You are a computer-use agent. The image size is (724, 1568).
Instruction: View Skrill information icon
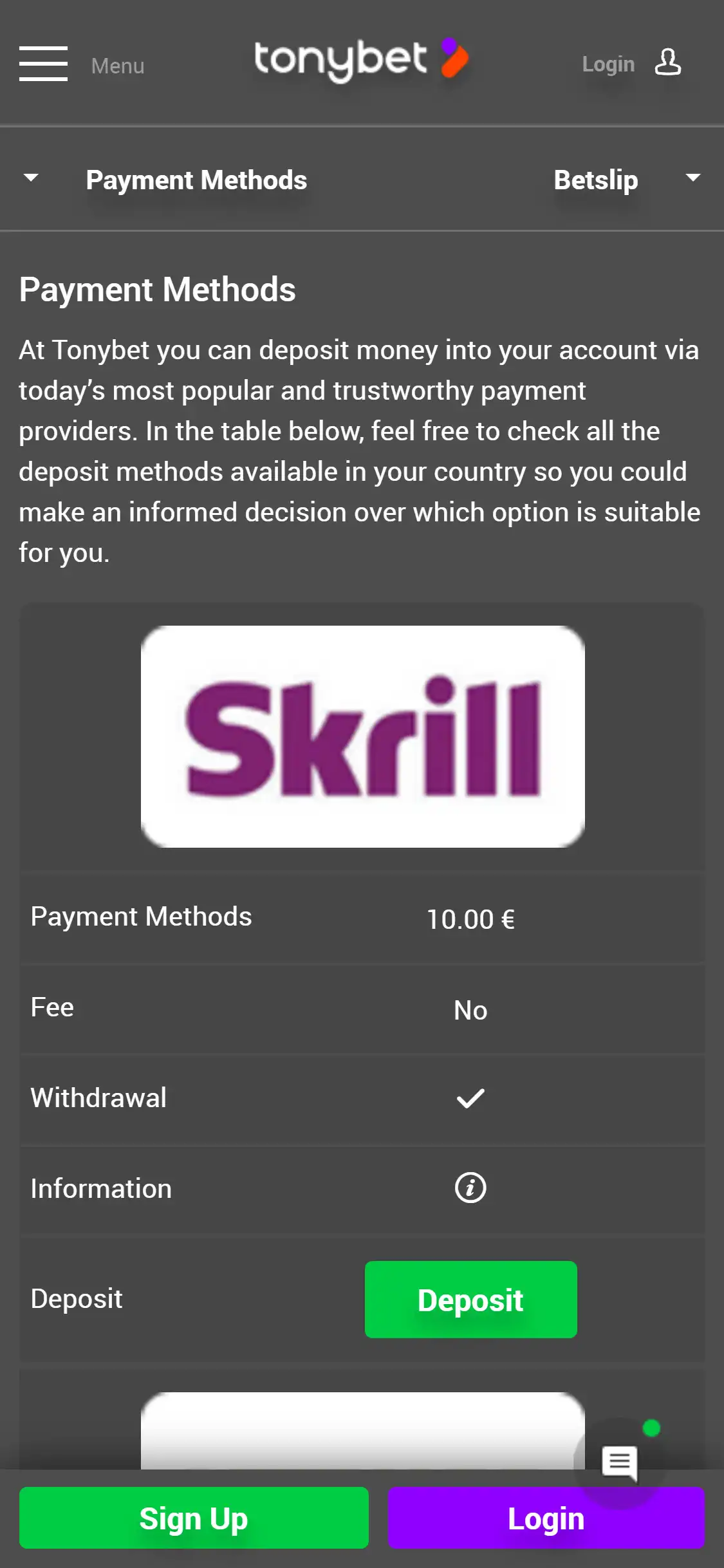point(470,1188)
